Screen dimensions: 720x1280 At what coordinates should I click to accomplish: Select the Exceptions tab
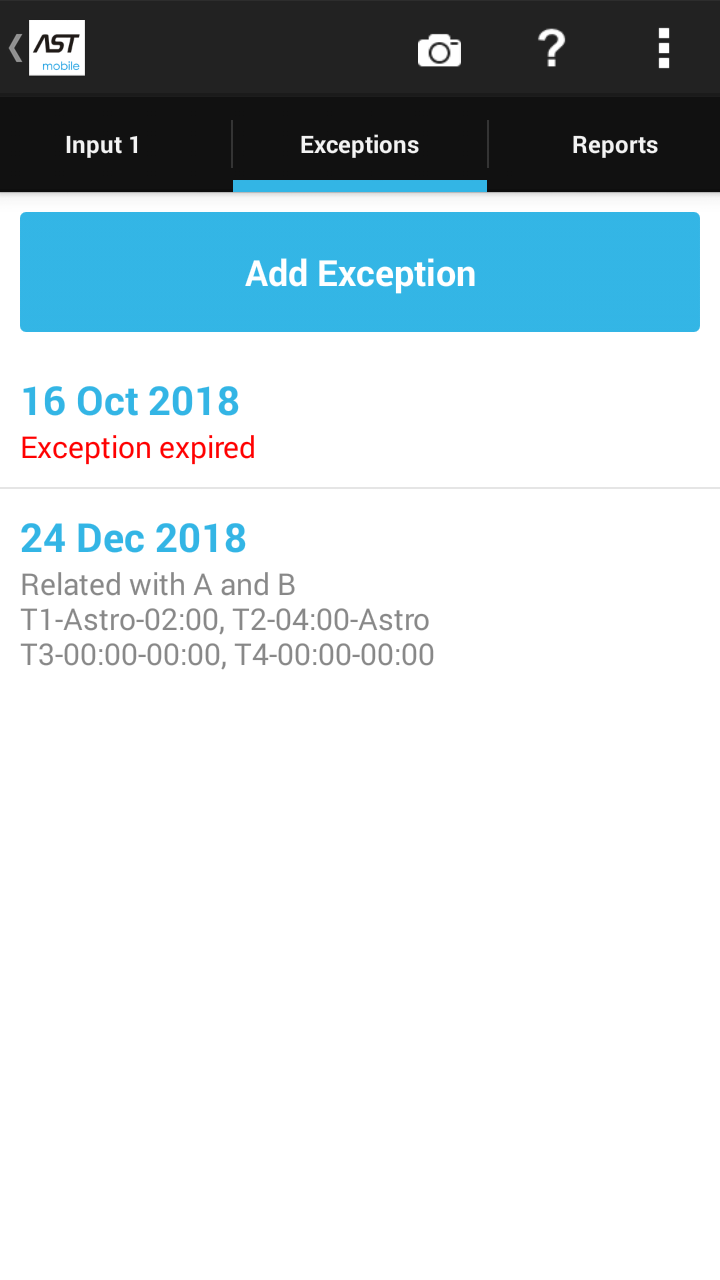click(x=359, y=145)
